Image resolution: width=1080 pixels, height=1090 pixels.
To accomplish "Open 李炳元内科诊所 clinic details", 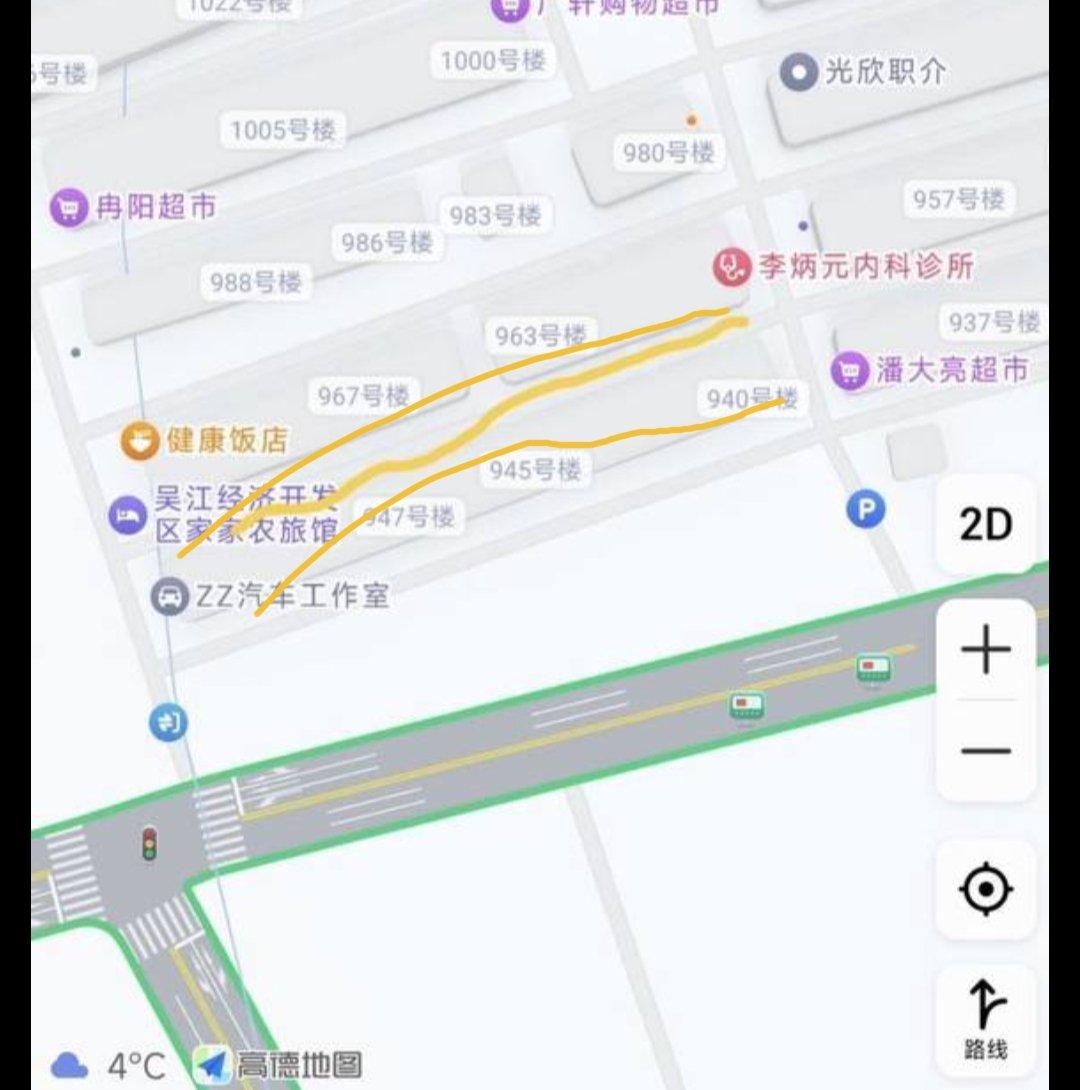I will [732, 267].
